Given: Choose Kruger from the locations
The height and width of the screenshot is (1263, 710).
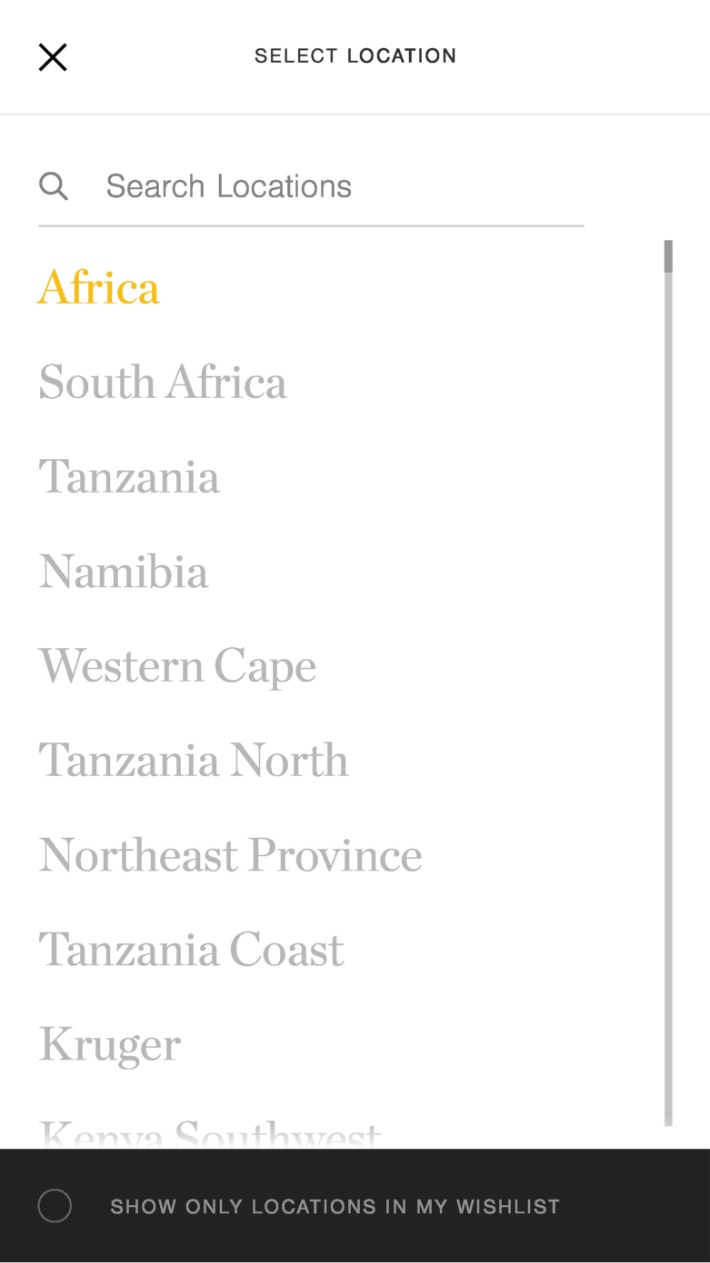Looking at the screenshot, I should pos(110,1045).
